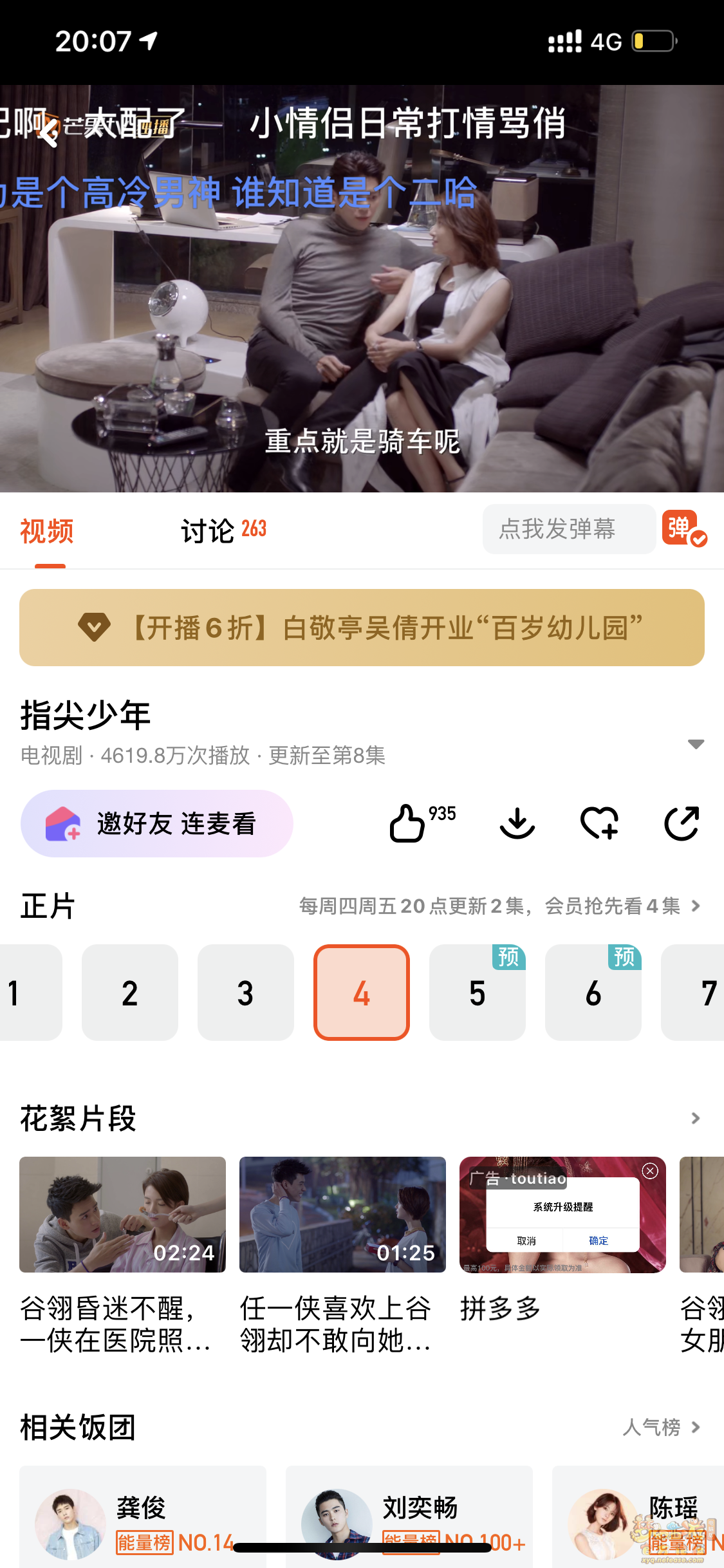724x1568 pixels.
Task: Add the show to favorites
Action: 599,823
